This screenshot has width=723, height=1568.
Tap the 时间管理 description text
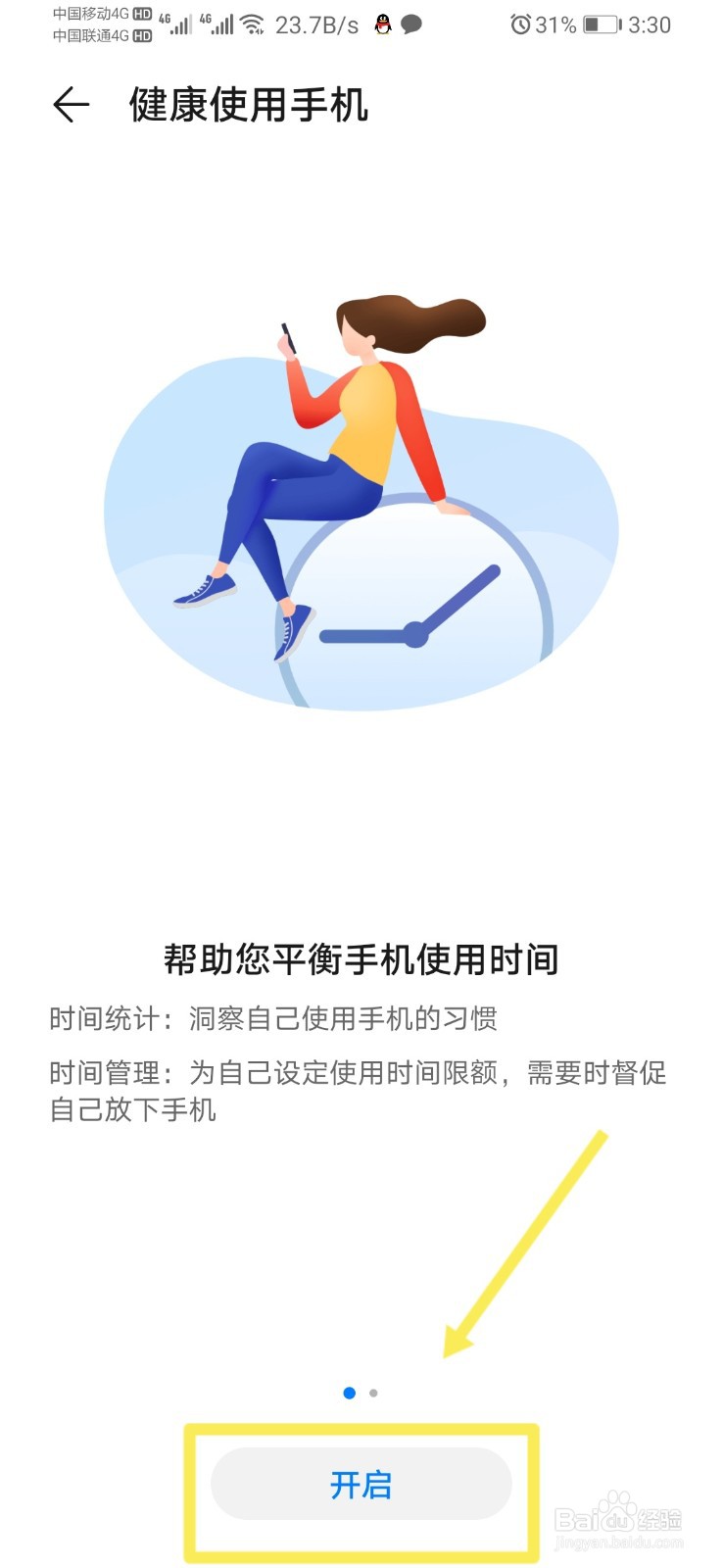358,1073
